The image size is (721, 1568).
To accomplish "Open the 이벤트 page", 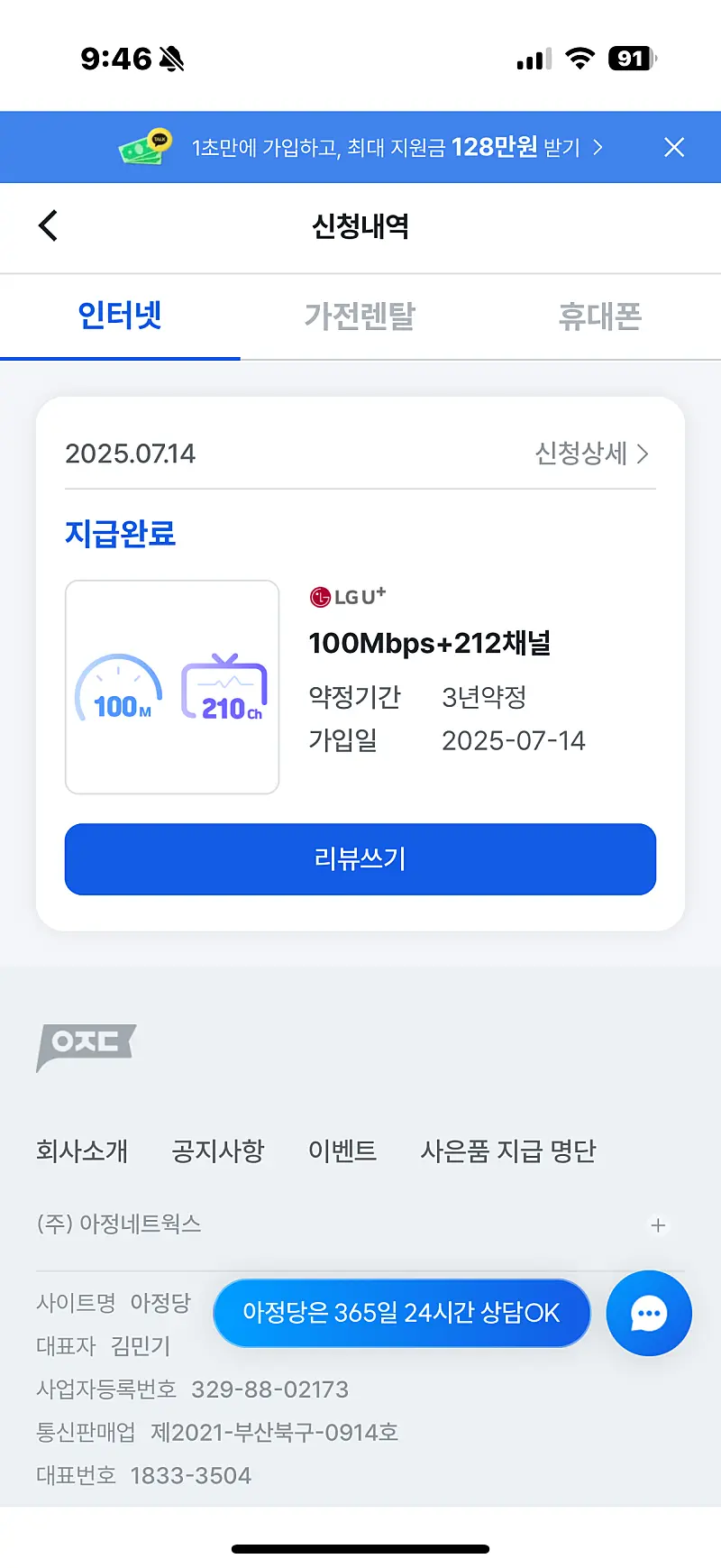I will pyautogui.click(x=342, y=1151).
